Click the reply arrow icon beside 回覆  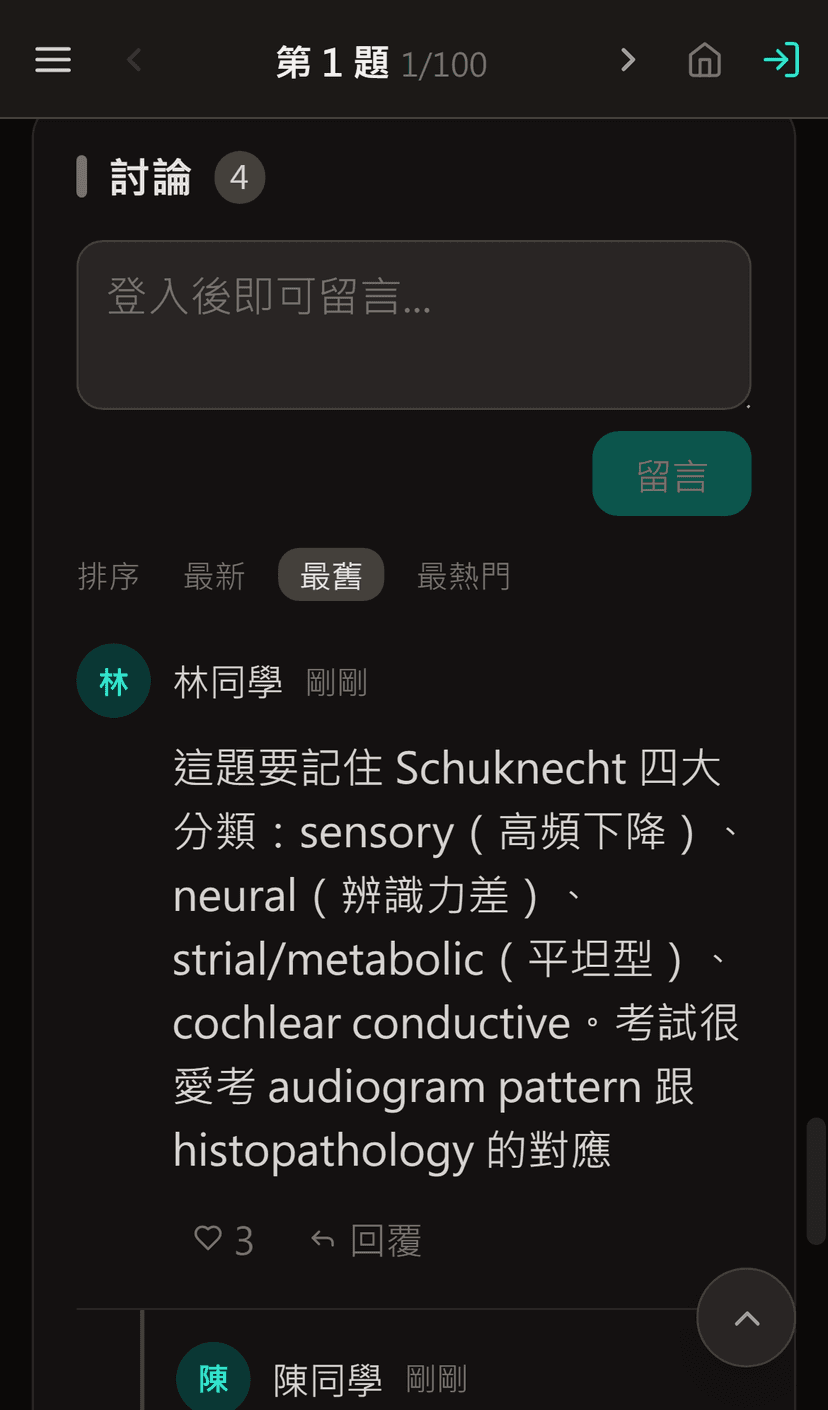tap(322, 1239)
